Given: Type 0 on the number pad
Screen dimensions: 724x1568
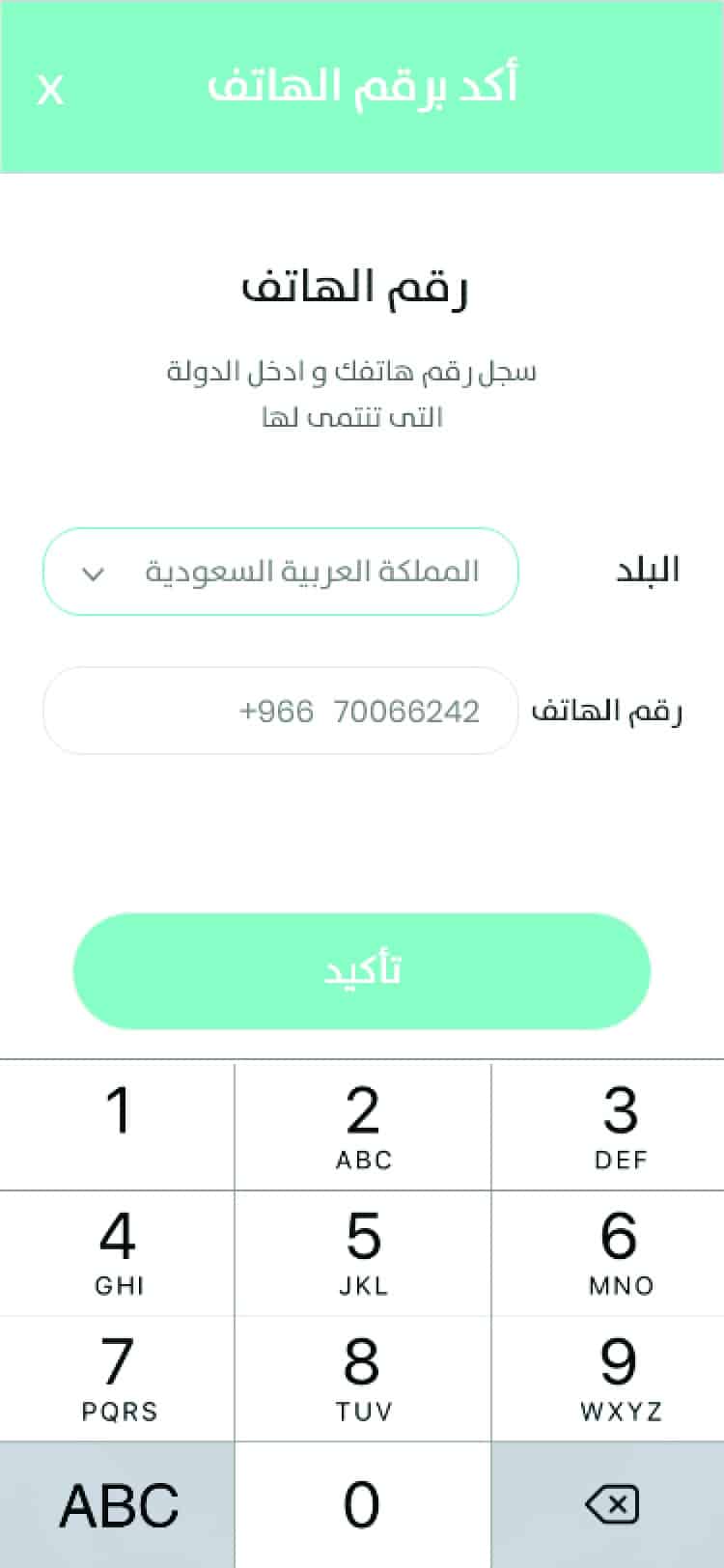Looking at the screenshot, I should pyautogui.click(x=363, y=1503).
